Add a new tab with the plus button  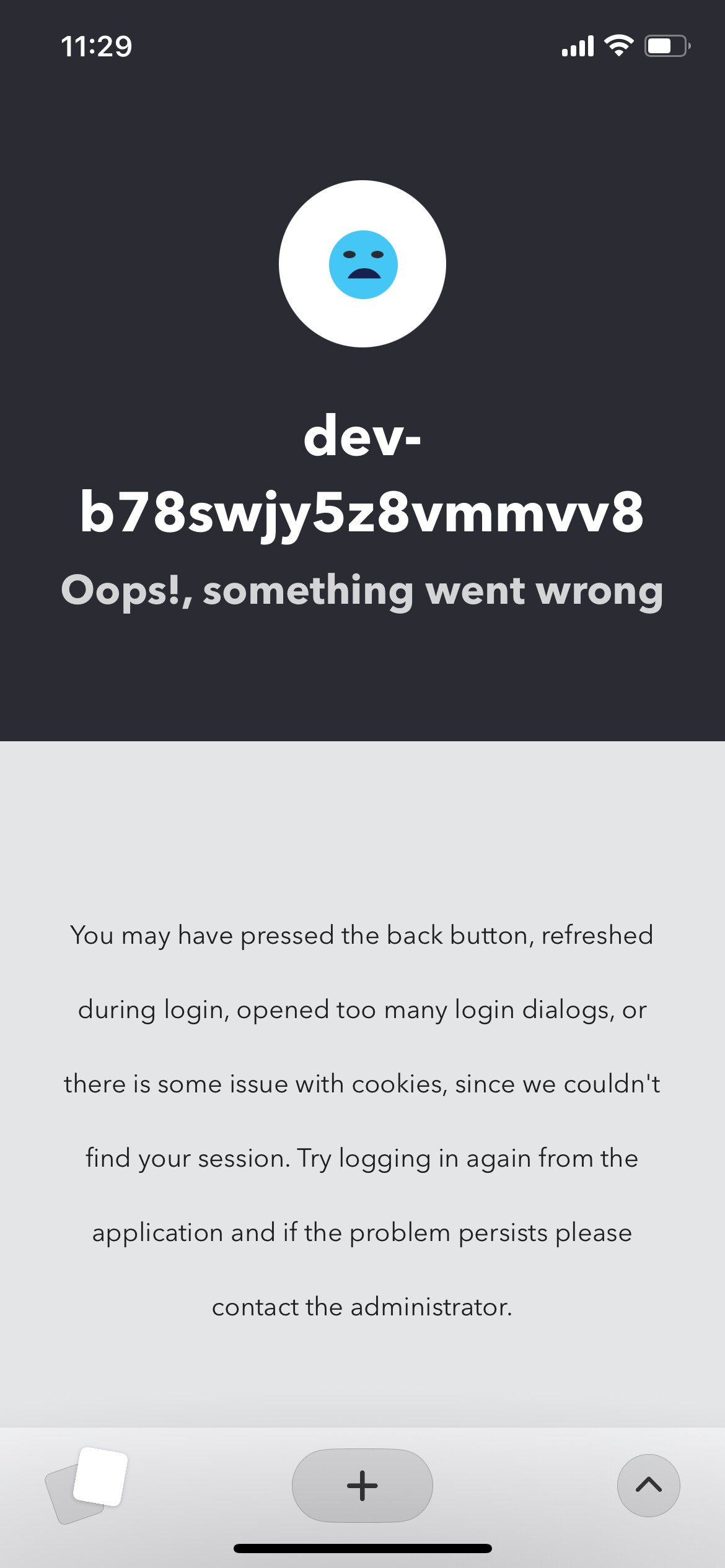(x=362, y=1485)
